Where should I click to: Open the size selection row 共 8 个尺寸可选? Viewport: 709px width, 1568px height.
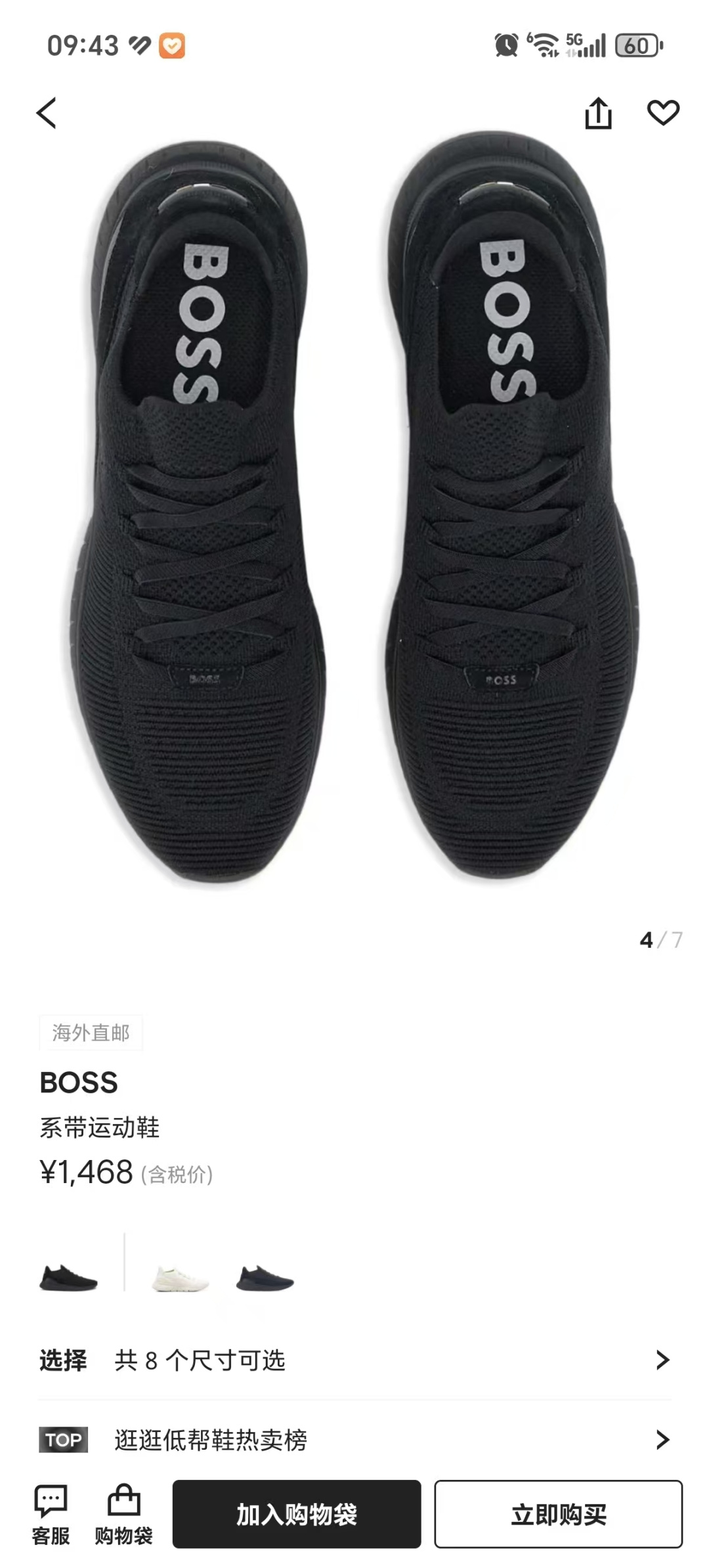click(354, 1360)
